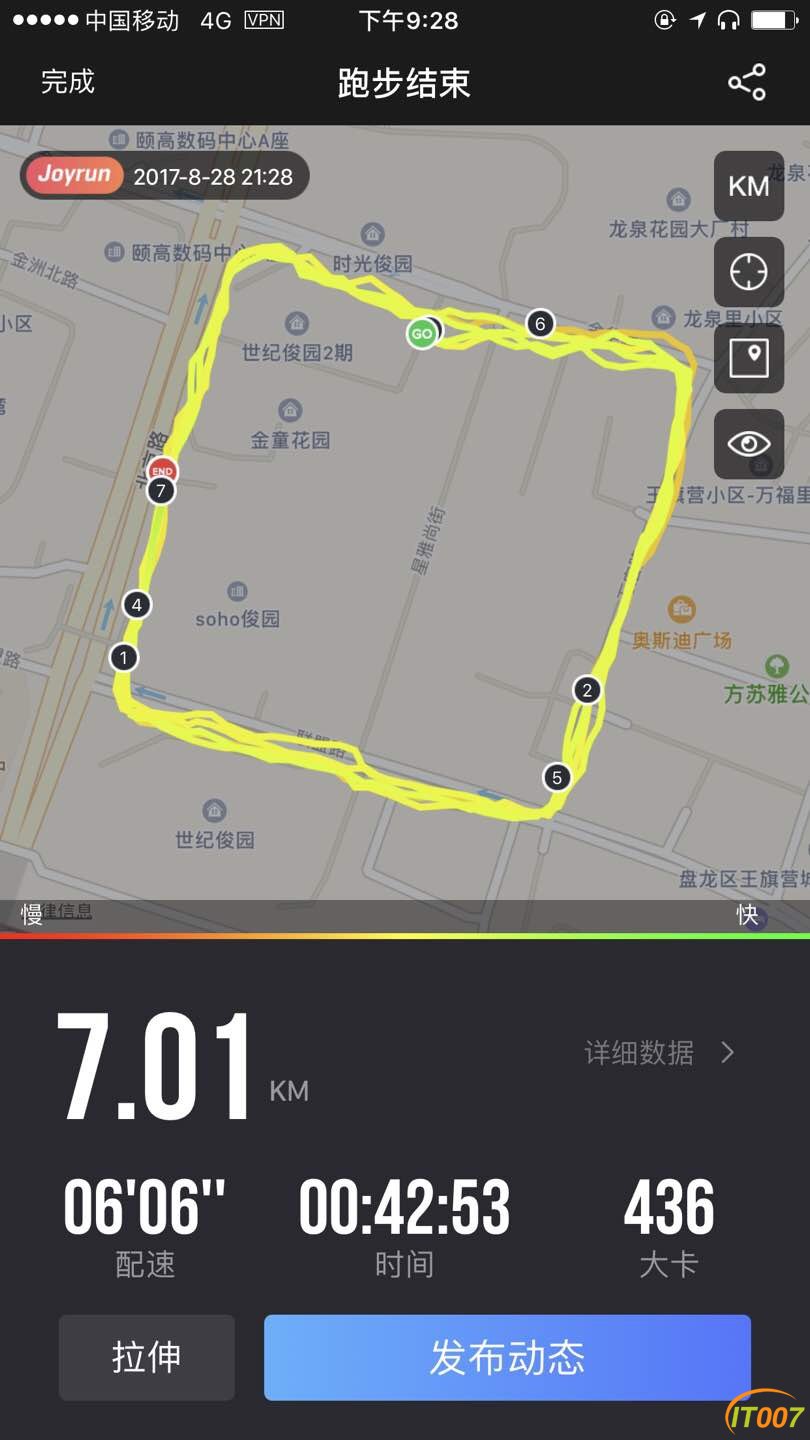Image resolution: width=810 pixels, height=1440 pixels.
Task: Publish the run with 发布动态
Action: 507,1357
